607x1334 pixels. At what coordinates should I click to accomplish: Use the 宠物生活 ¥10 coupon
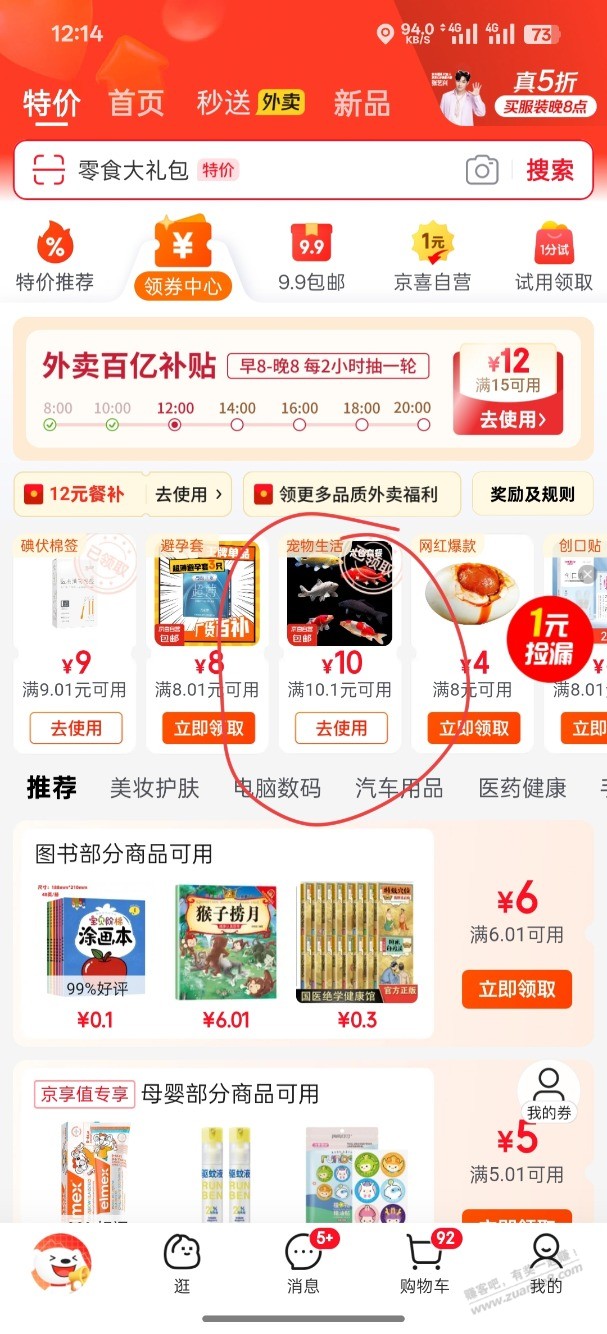click(x=342, y=728)
